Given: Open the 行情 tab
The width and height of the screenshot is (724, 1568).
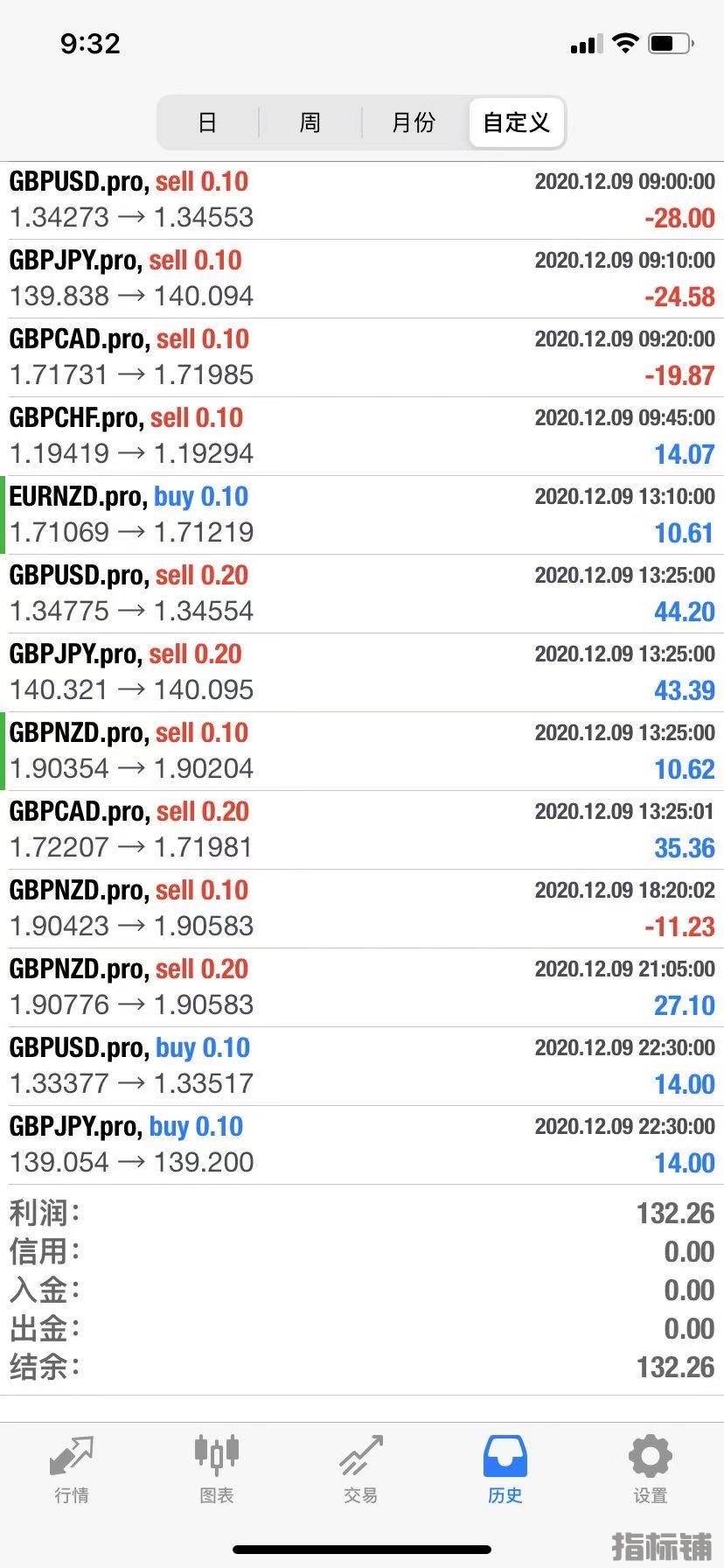Looking at the screenshot, I should (x=72, y=1470).
